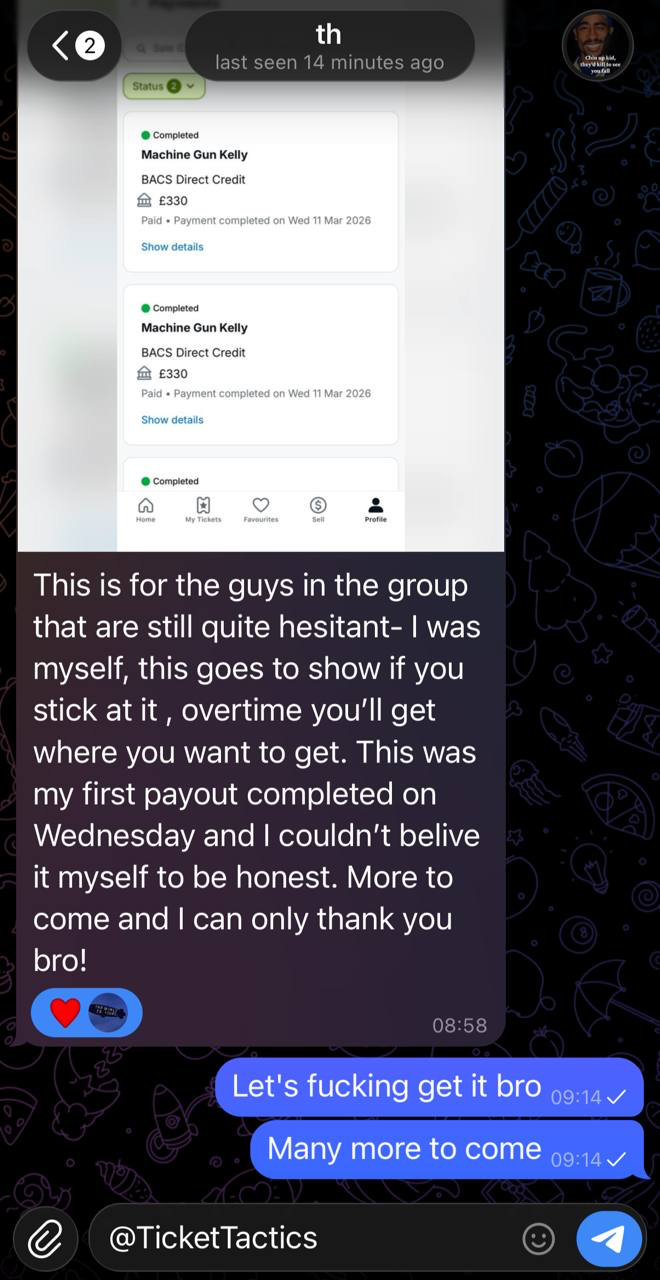Focus the message text field

(x=310, y=1238)
